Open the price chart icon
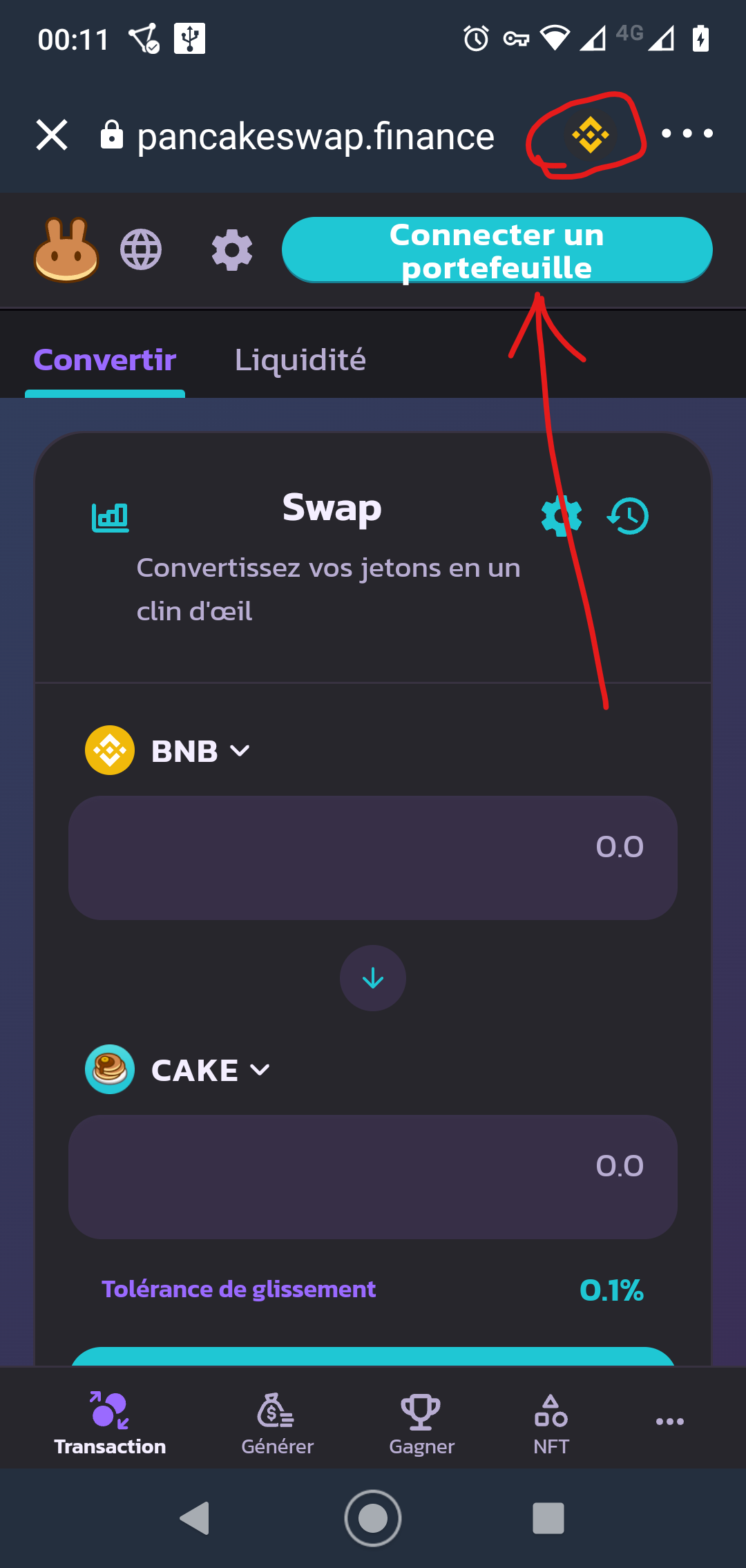 (111, 517)
